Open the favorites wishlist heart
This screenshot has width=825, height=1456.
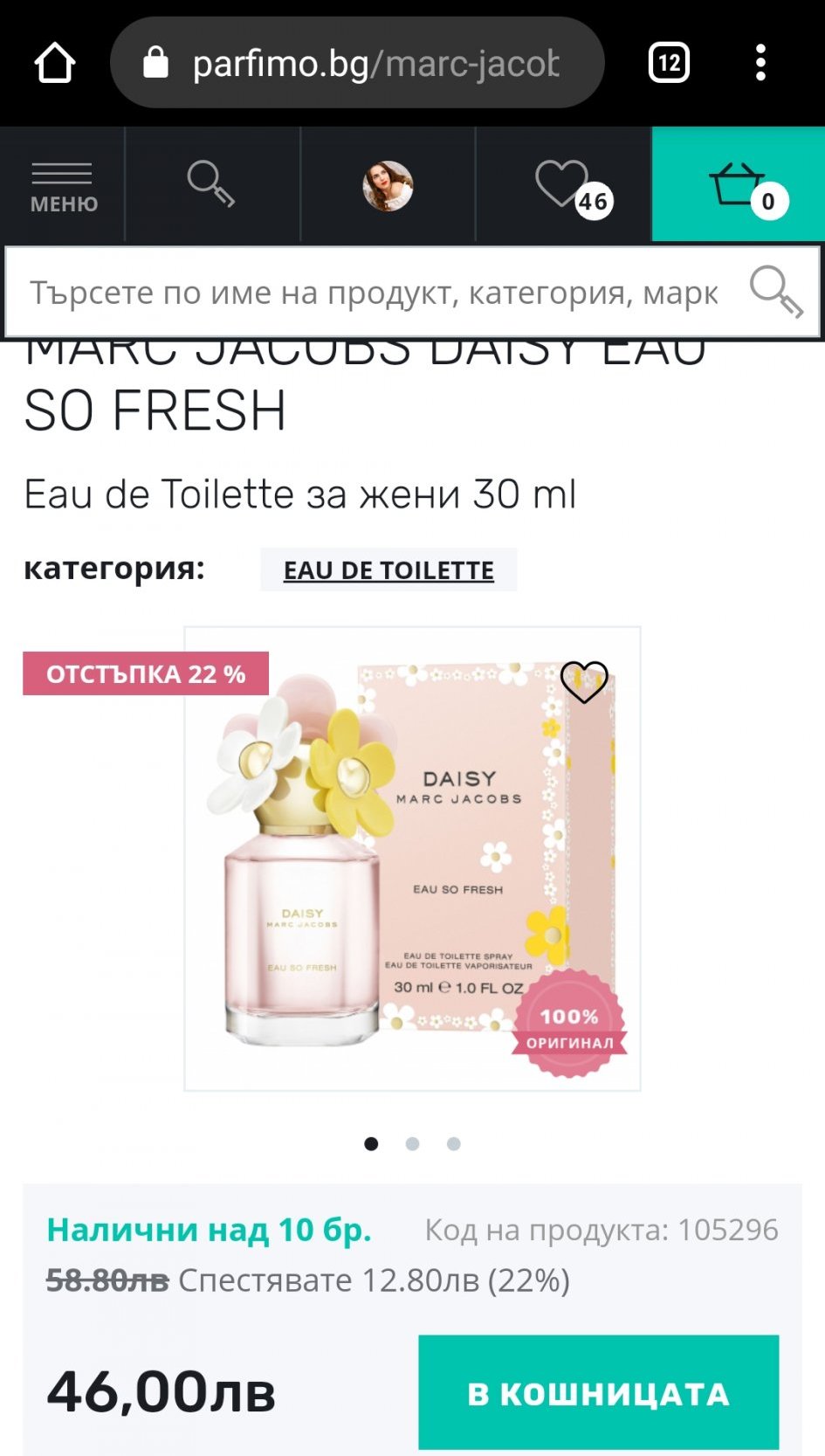563,183
